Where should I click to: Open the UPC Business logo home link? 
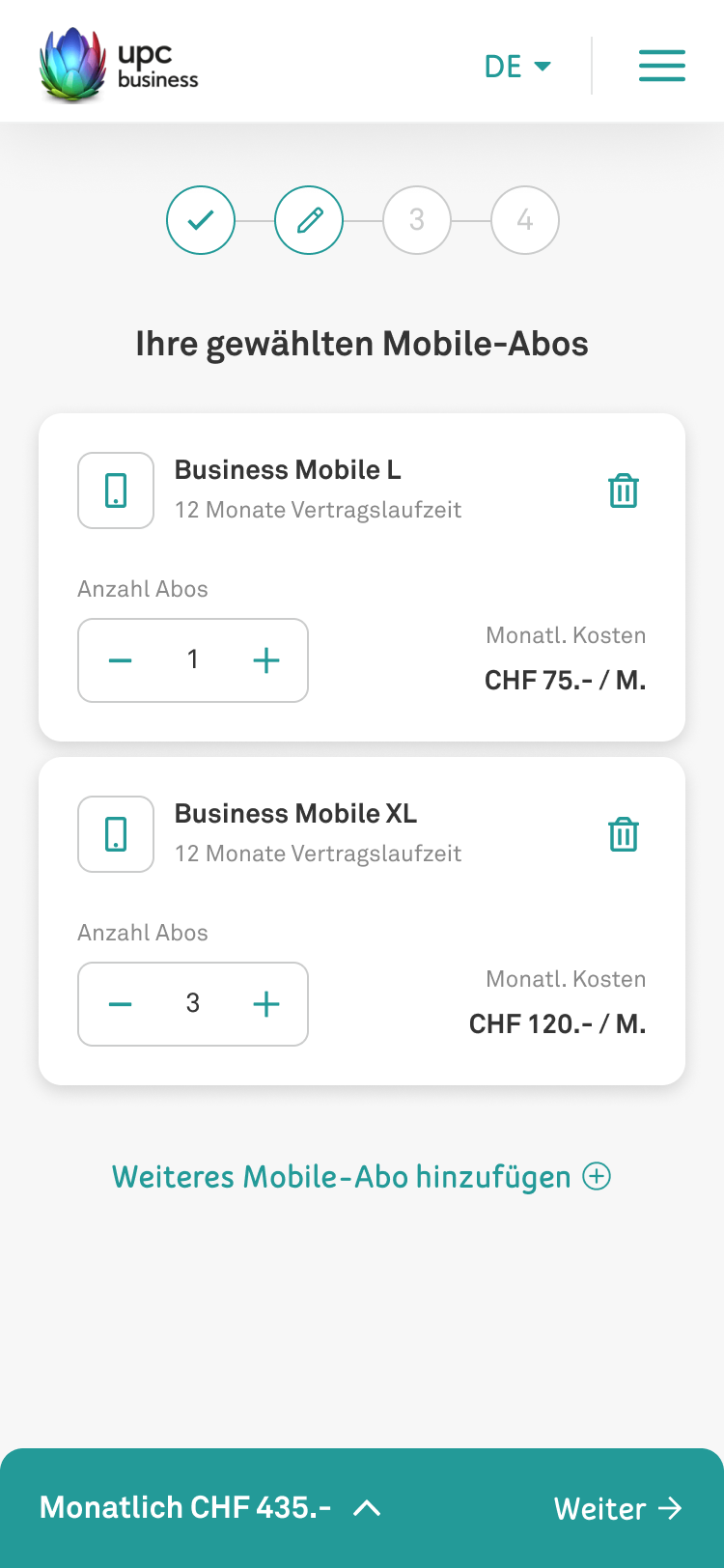pyautogui.click(x=119, y=66)
